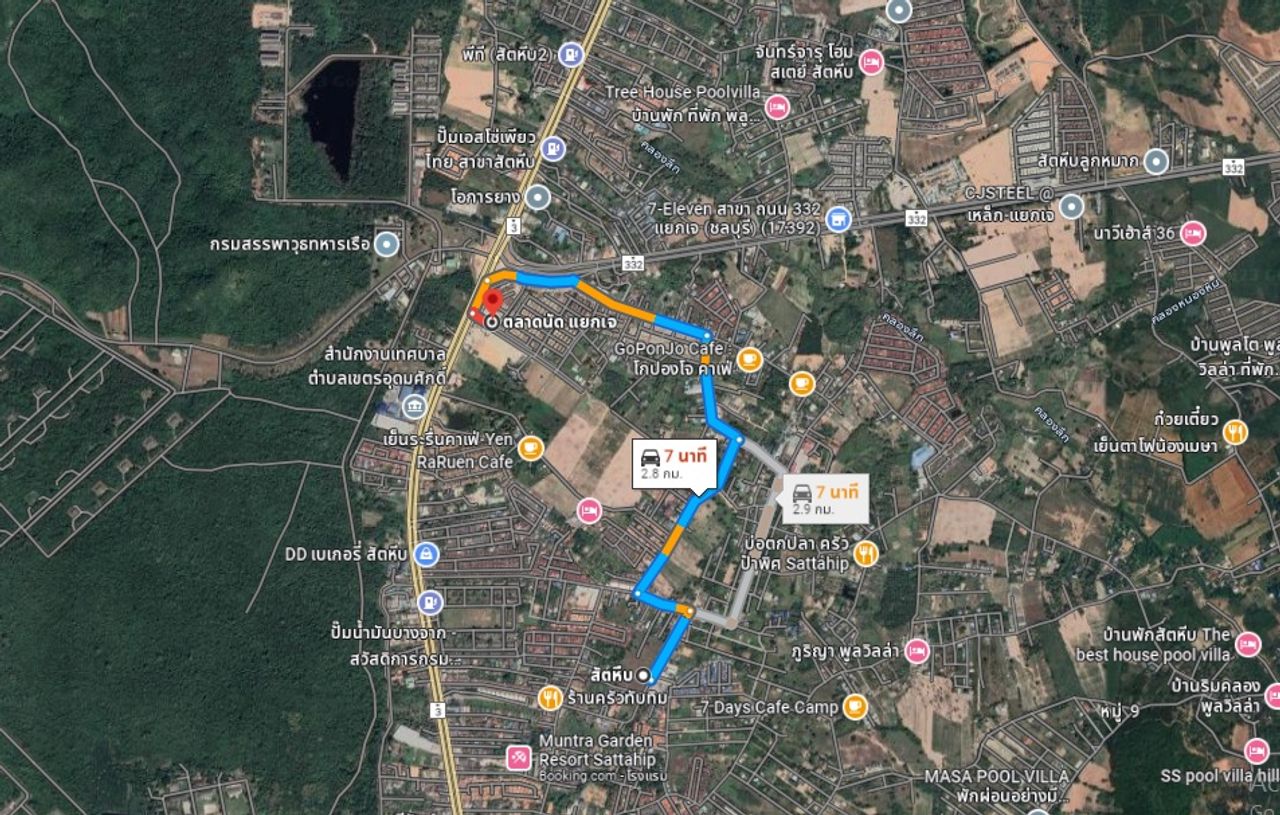
Task: Open ร้านครัวทับทิม restaurant marker
Action: (550, 698)
